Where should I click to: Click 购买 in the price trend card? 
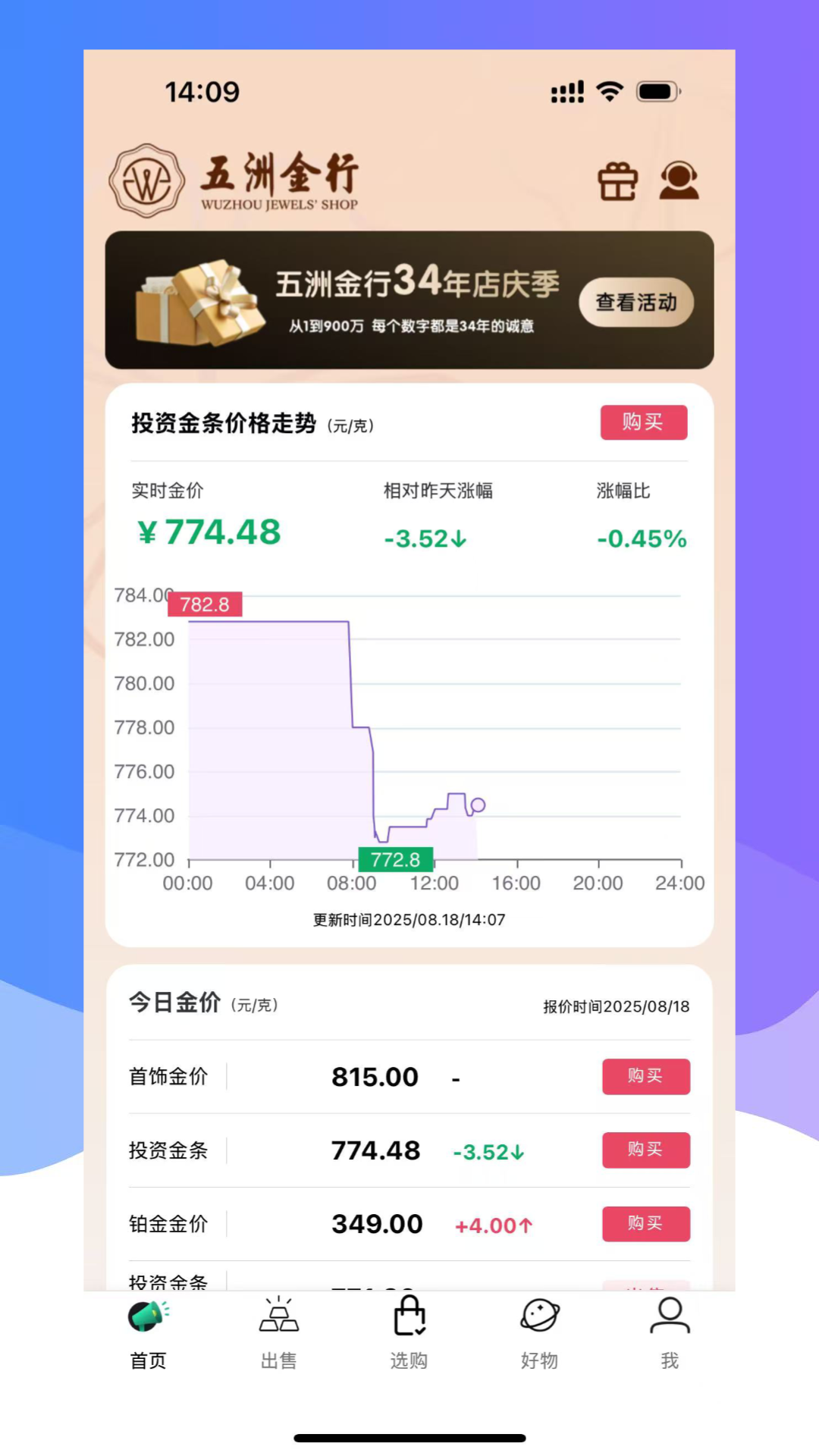pos(643,422)
